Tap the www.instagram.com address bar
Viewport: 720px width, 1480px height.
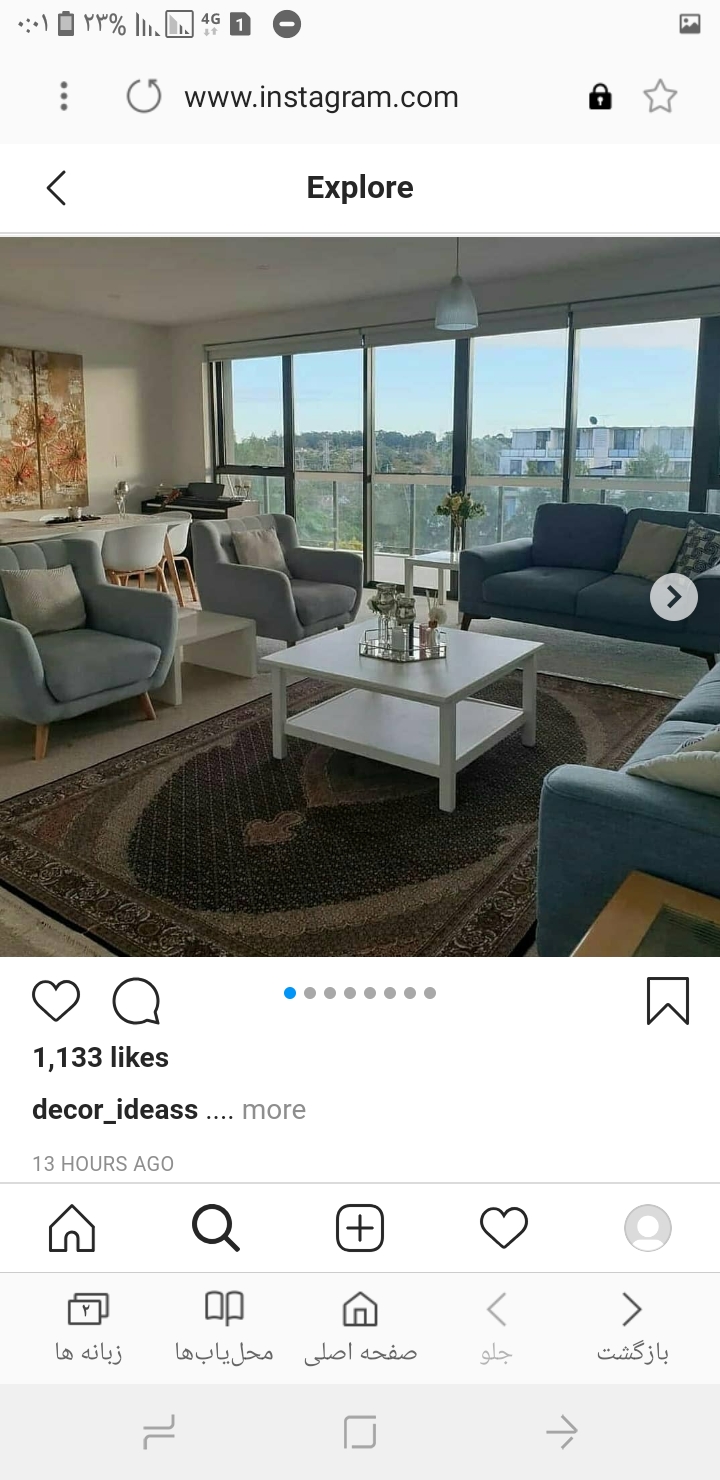[321, 97]
